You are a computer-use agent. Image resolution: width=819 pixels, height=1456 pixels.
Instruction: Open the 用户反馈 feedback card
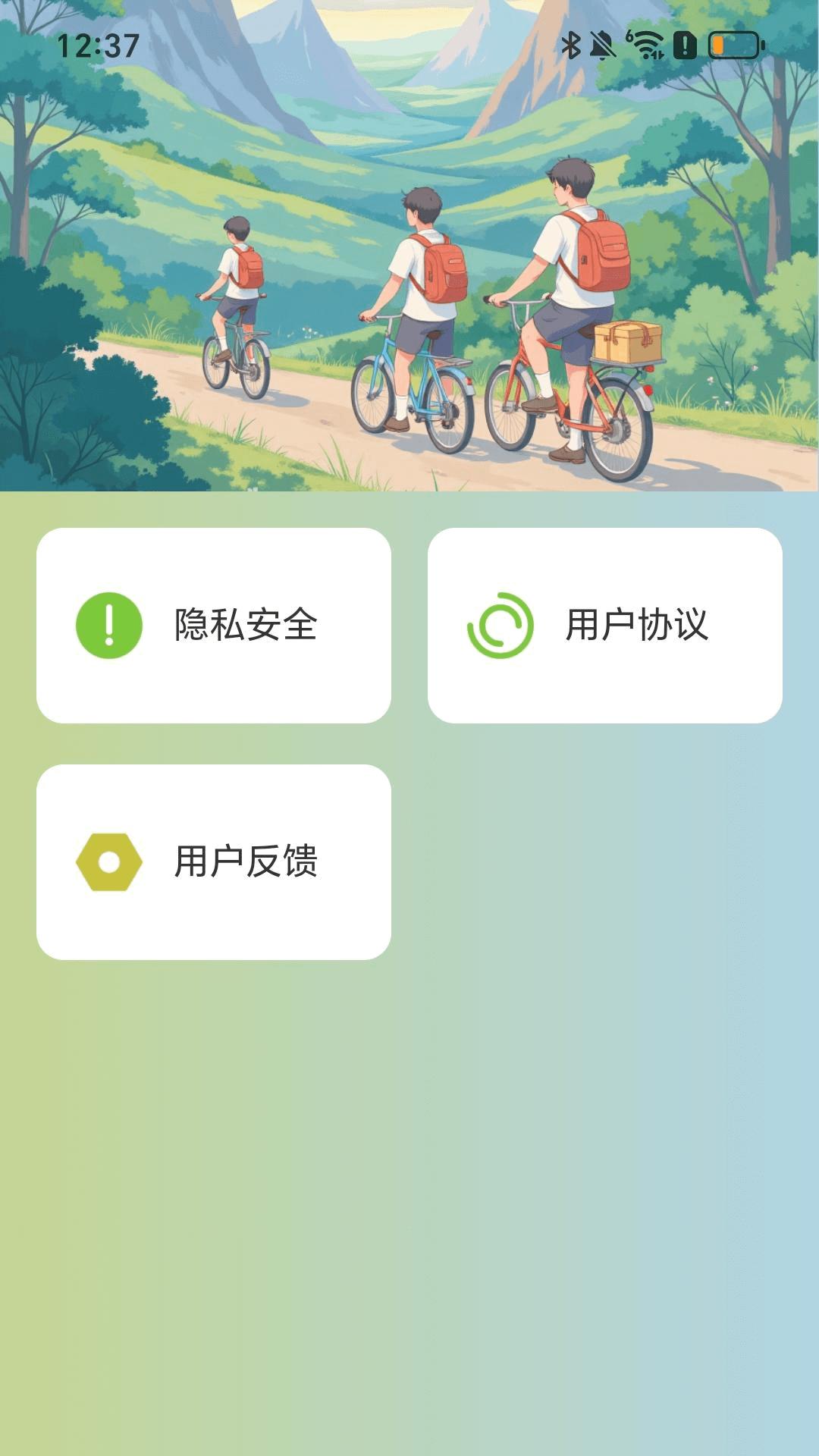click(215, 861)
